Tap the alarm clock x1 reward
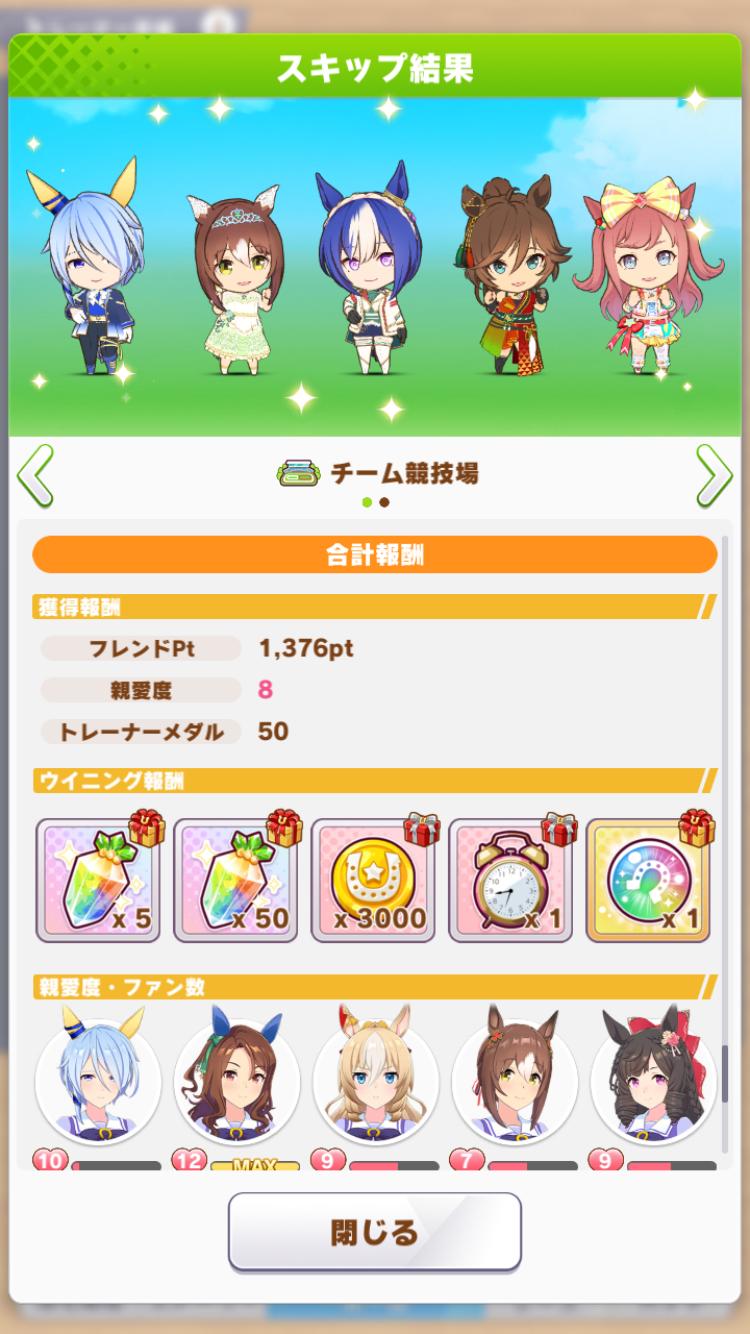 511,880
